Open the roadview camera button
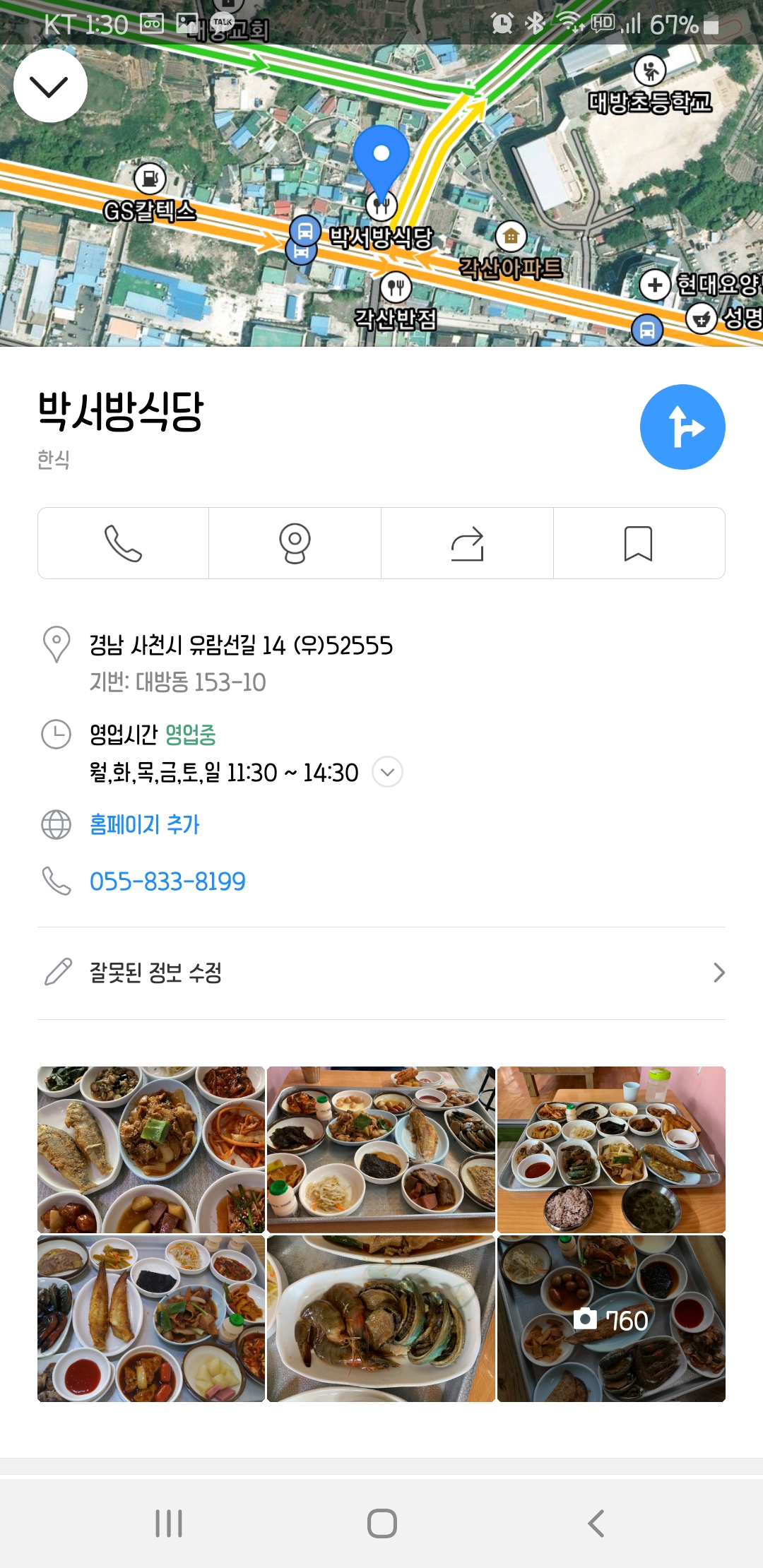763x1568 pixels. point(295,543)
